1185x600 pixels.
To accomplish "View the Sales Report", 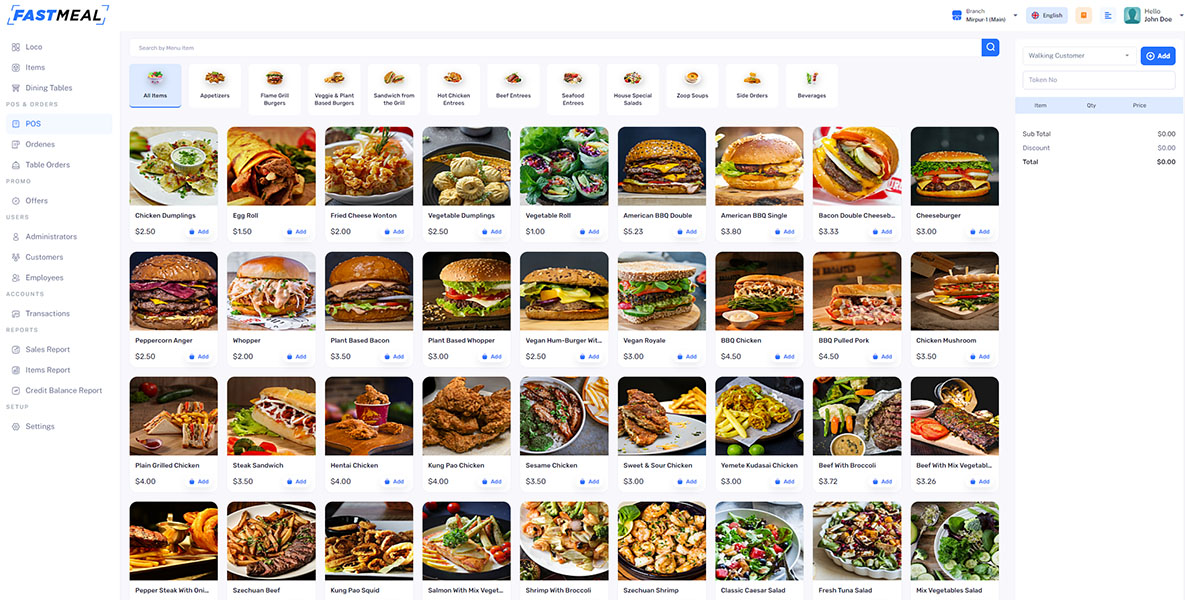I will coord(47,350).
